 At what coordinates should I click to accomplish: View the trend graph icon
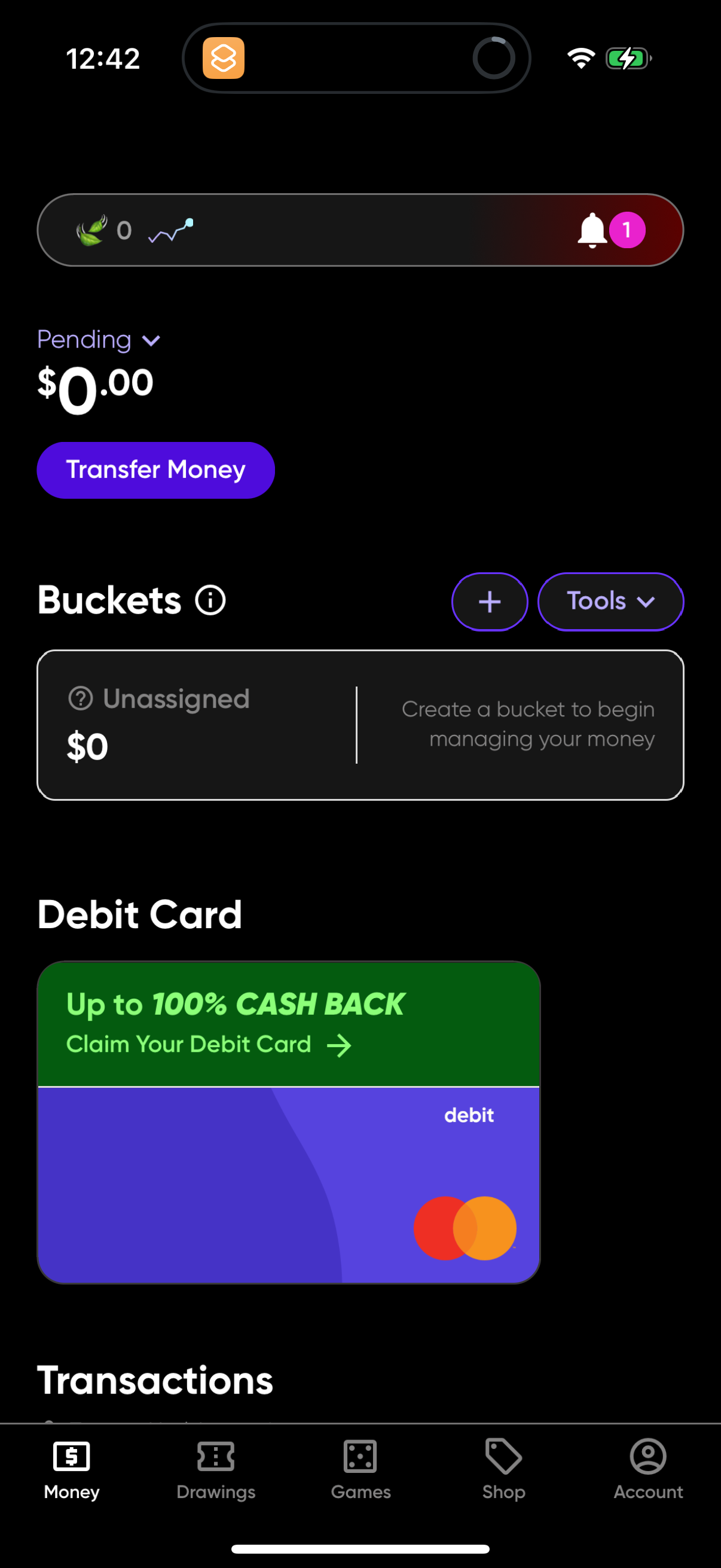[x=170, y=230]
